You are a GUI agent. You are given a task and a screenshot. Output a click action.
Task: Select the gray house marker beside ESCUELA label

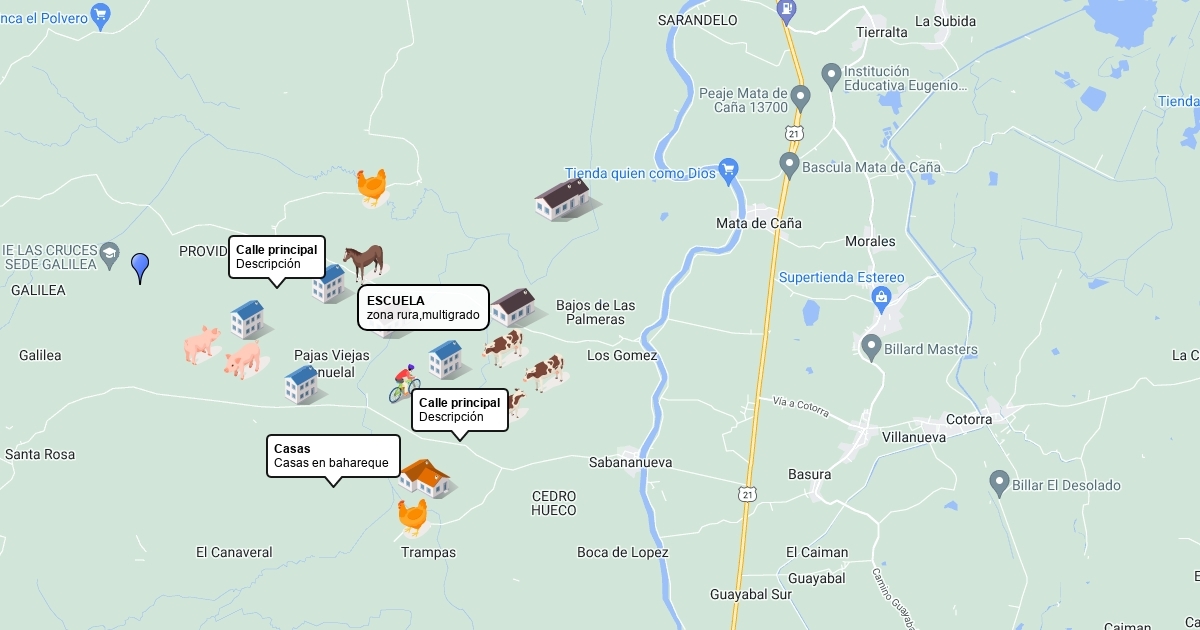[513, 306]
